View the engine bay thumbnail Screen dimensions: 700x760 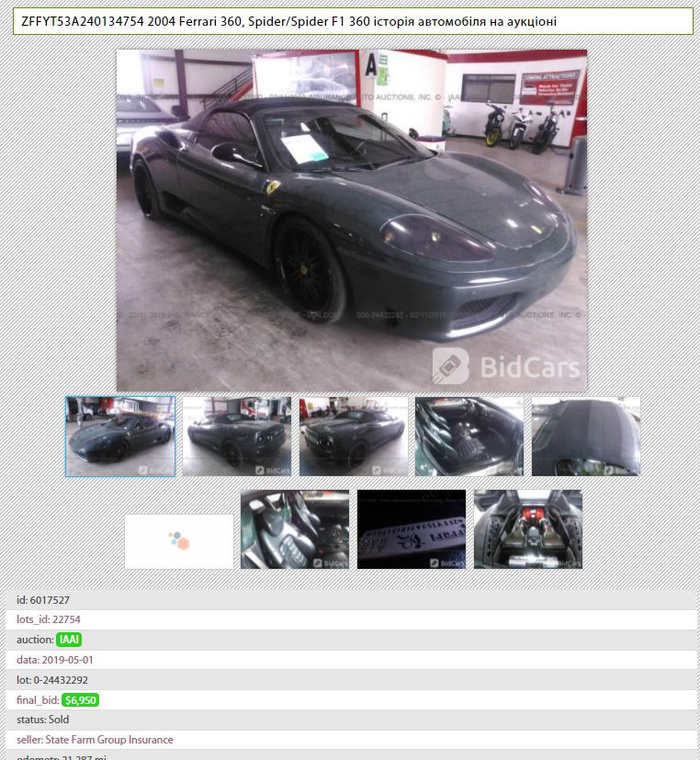pos(528,529)
